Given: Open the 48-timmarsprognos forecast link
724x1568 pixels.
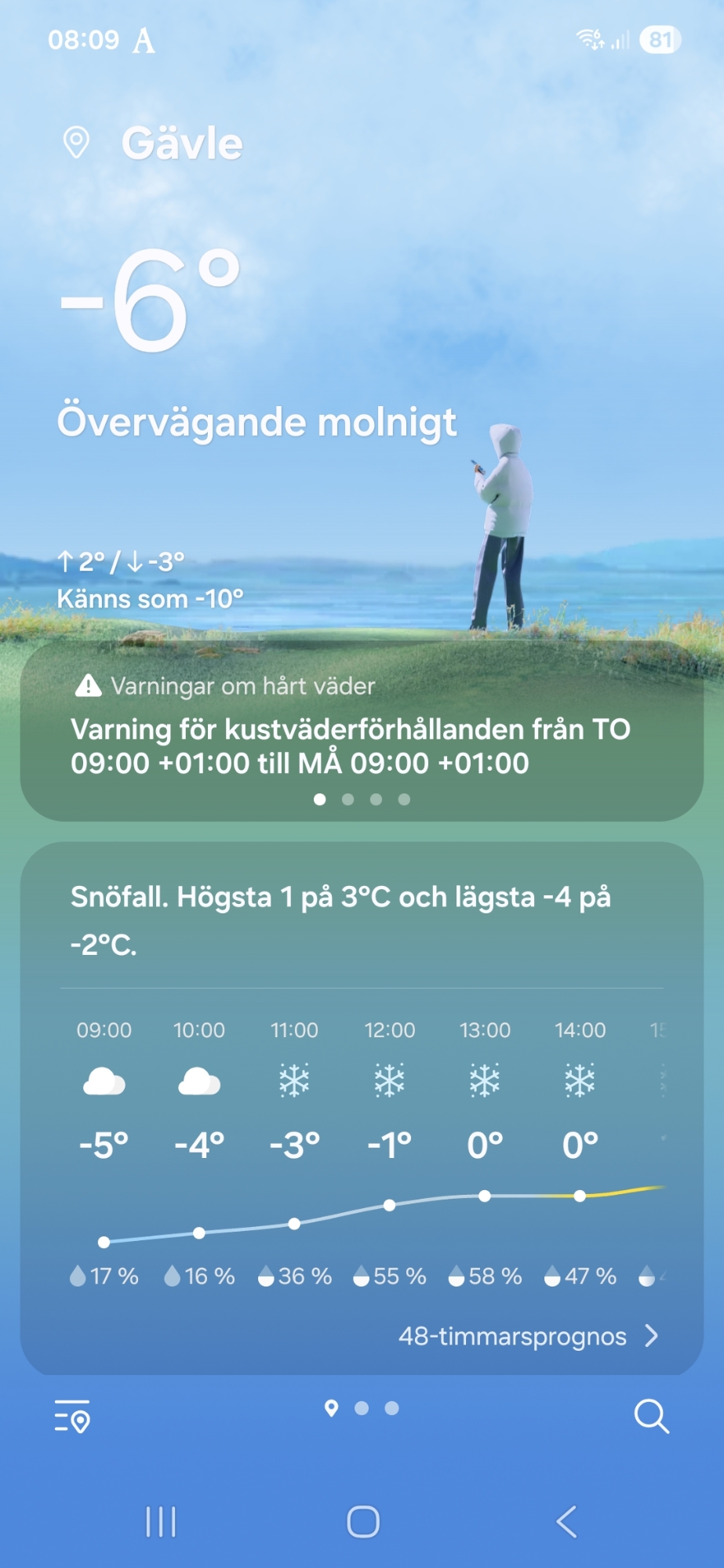Looking at the screenshot, I should coord(528,1336).
